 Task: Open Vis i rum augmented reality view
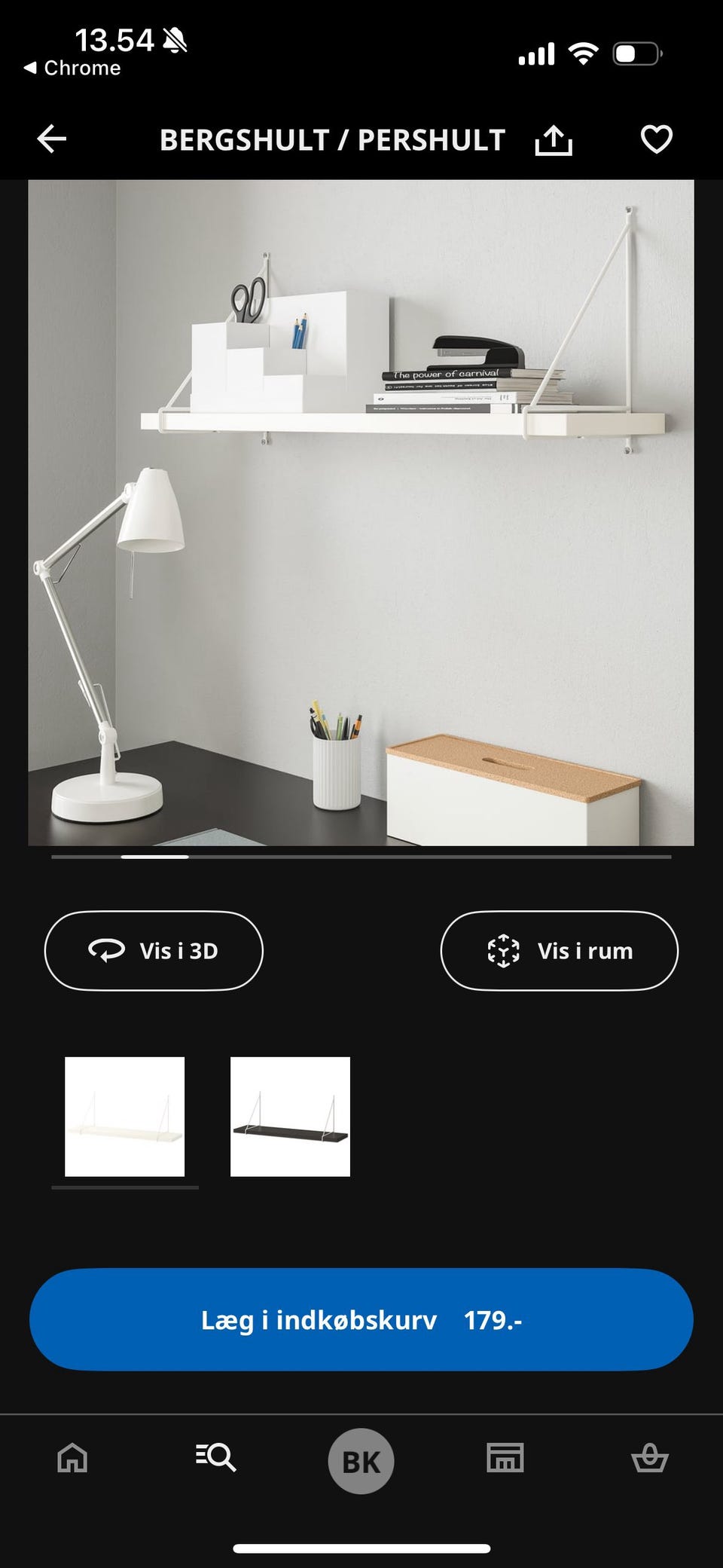[x=560, y=951]
